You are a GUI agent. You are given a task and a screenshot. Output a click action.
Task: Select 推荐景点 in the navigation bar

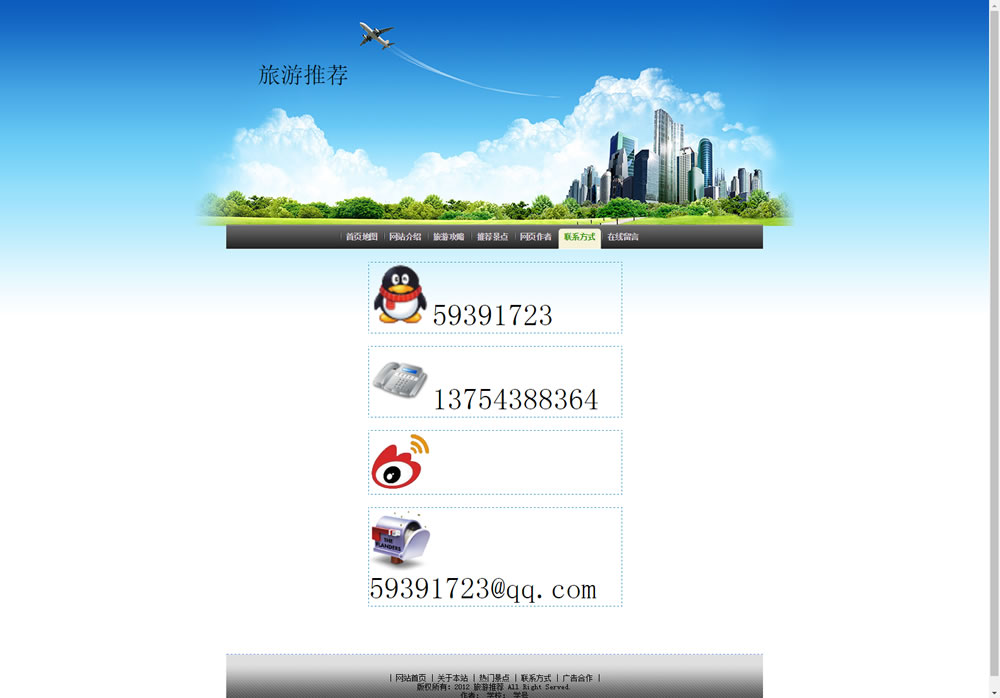(x=492, y=237)
